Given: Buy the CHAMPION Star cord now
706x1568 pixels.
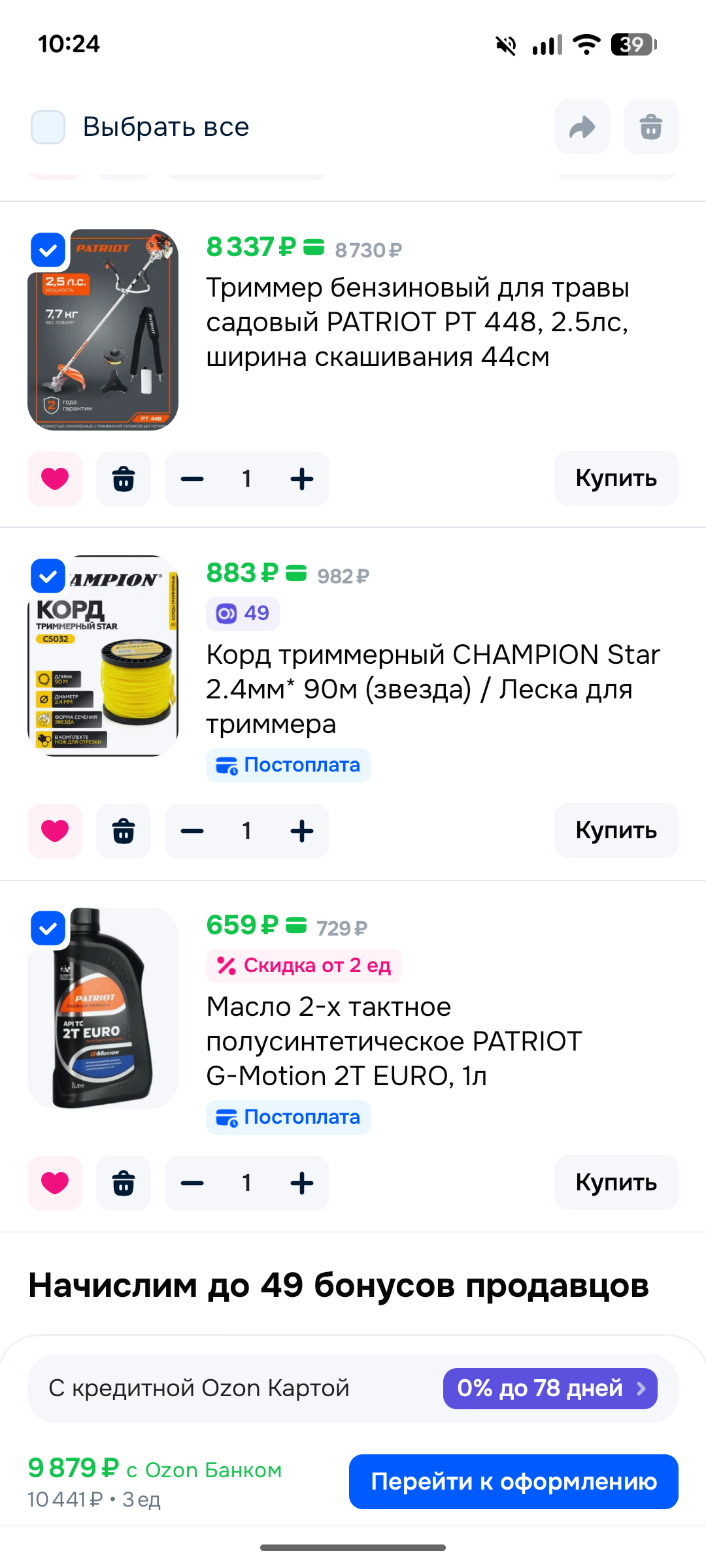Looking at the screenshot, I should click(616, 830).
